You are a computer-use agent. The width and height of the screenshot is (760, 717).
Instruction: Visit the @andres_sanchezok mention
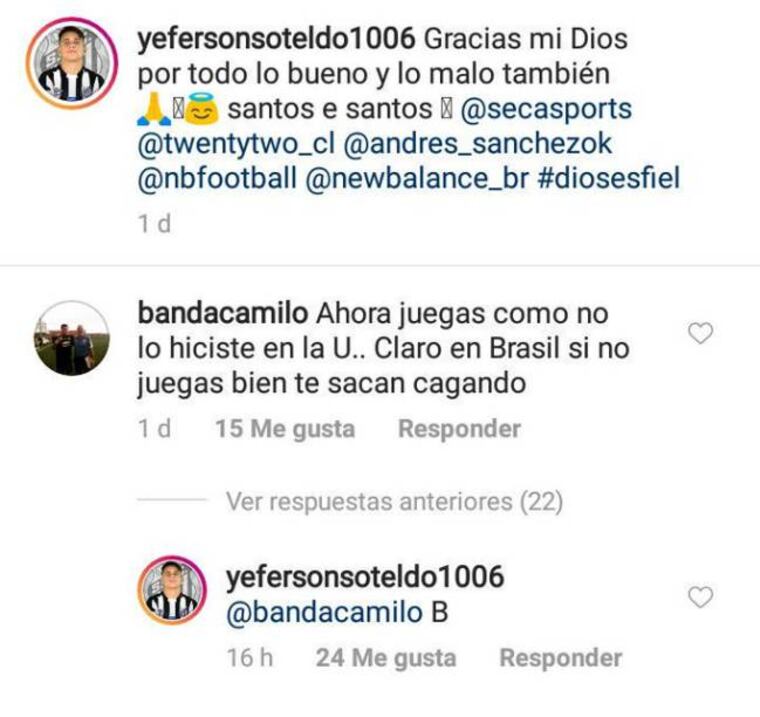point(478,144)
